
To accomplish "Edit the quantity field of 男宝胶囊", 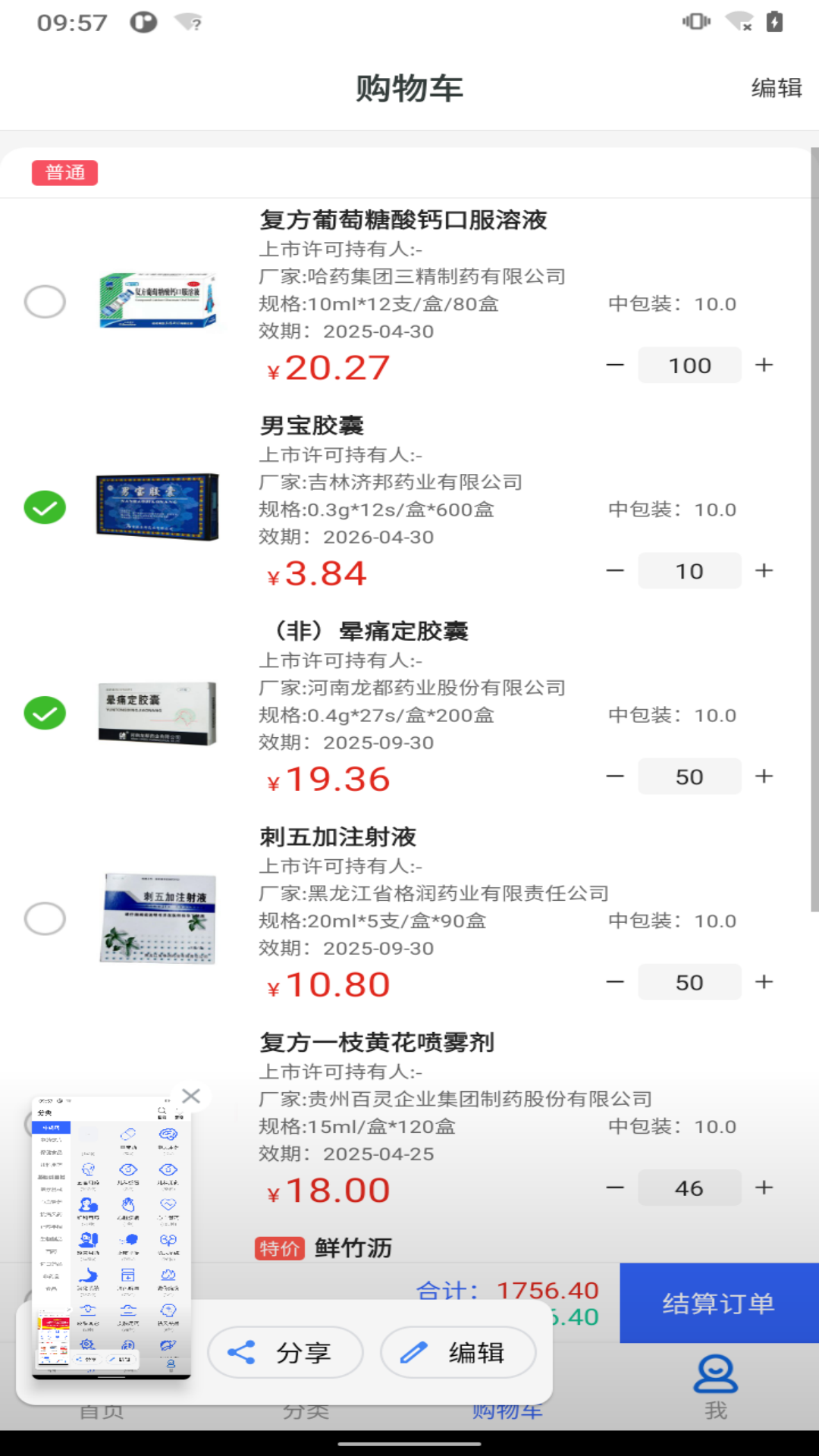I will pos(689,571).
